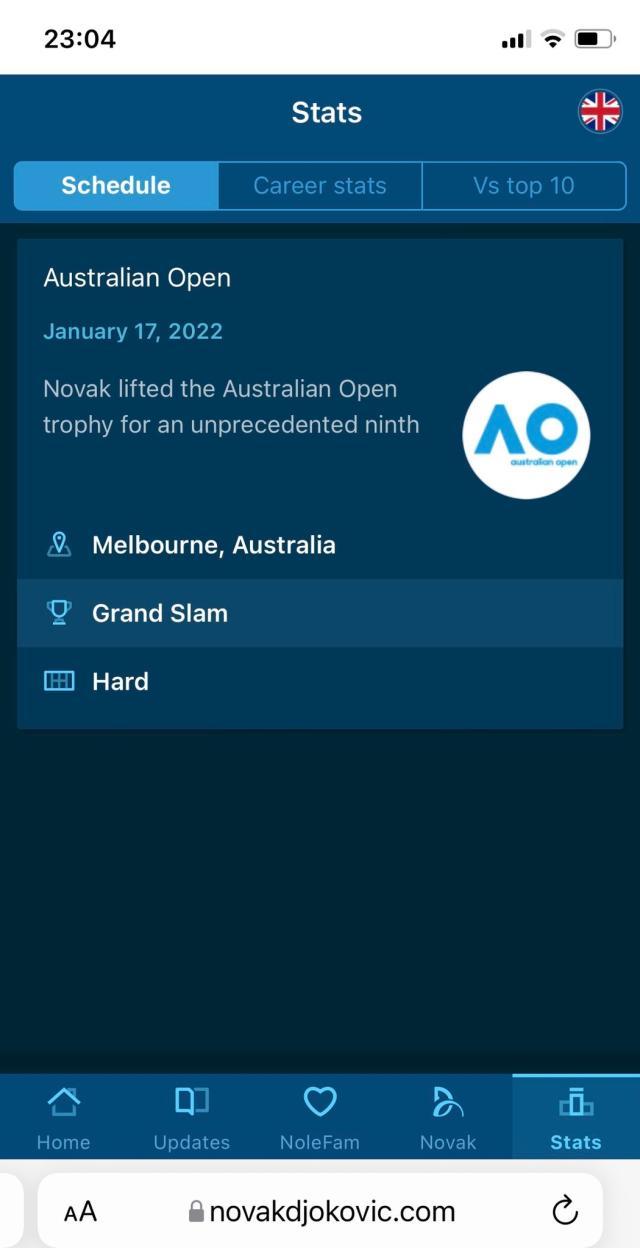Reload the page in Safari
The width and height of the screenshot is (640, 1248).
pyautogui.click(x=565, y=1211)
